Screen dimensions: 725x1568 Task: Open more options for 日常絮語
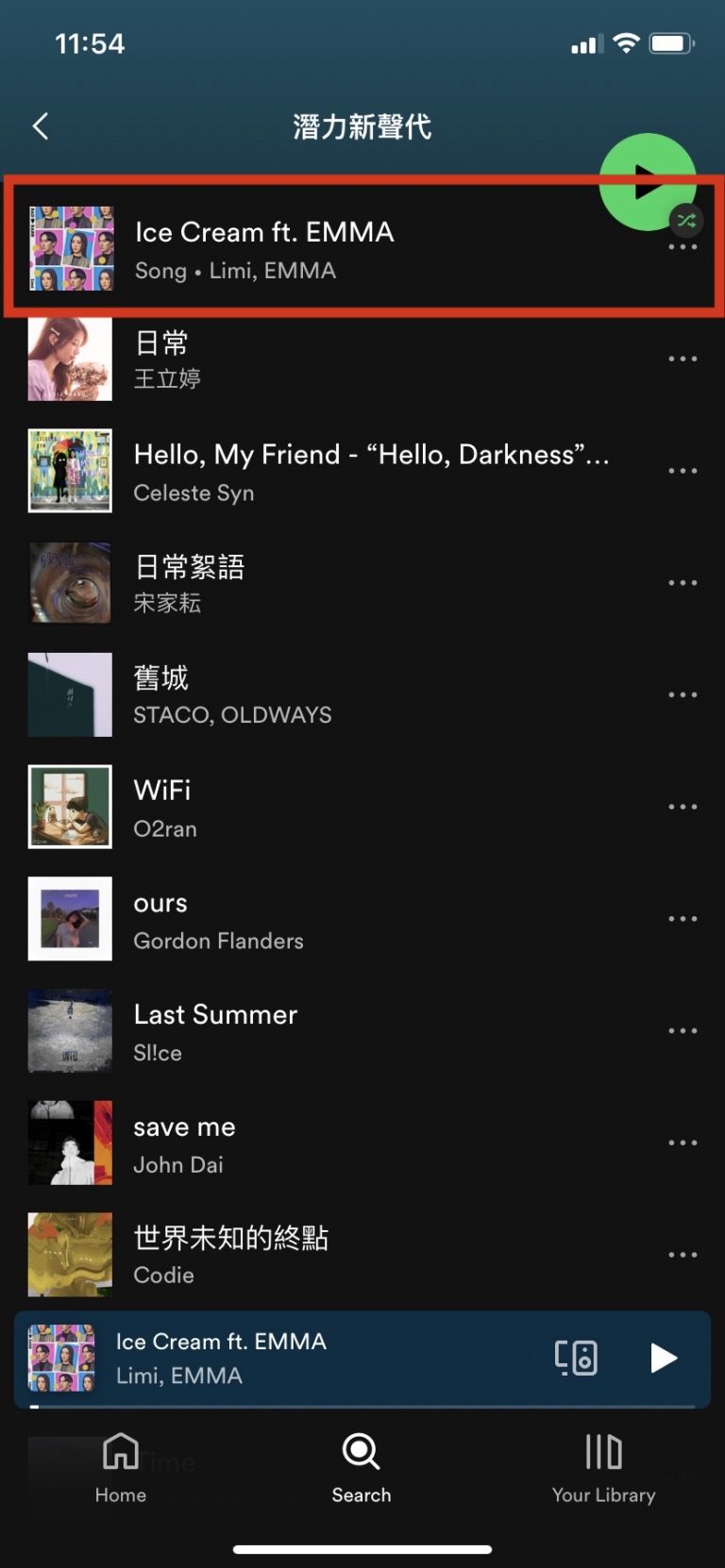click(682, 583)
